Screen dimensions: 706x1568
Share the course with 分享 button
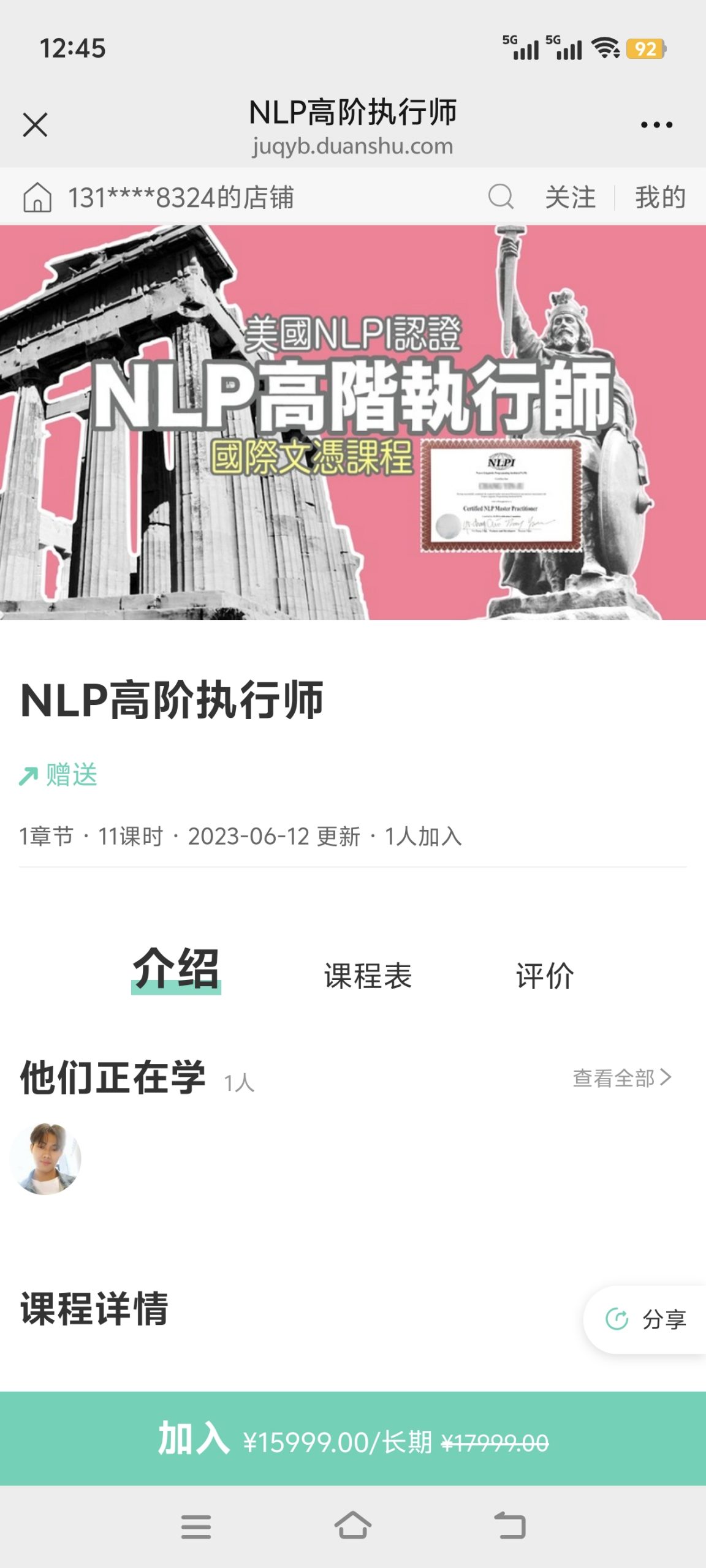click(x=647, y=1319)
